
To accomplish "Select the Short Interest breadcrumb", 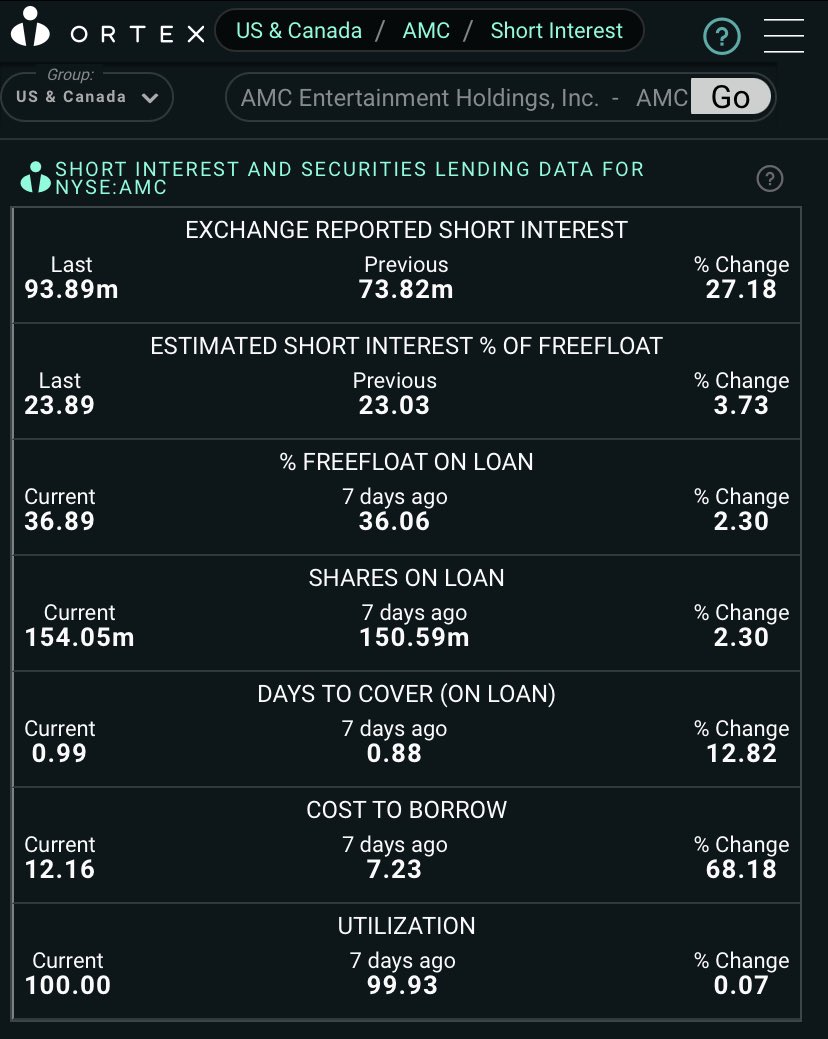I will click(x=557, y=31).
